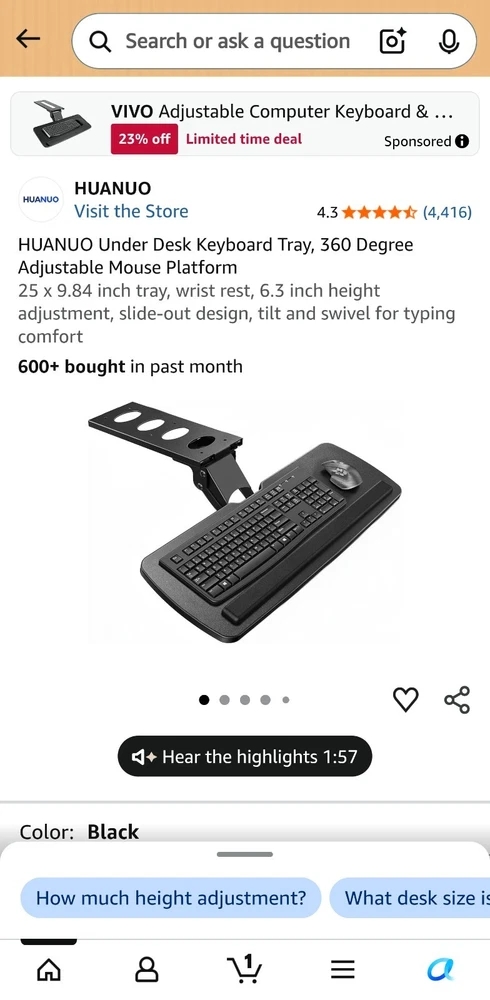This screenshot has height=1000, width=490.
Task: Start voice search with microphone icon
Action: (449, 41)
